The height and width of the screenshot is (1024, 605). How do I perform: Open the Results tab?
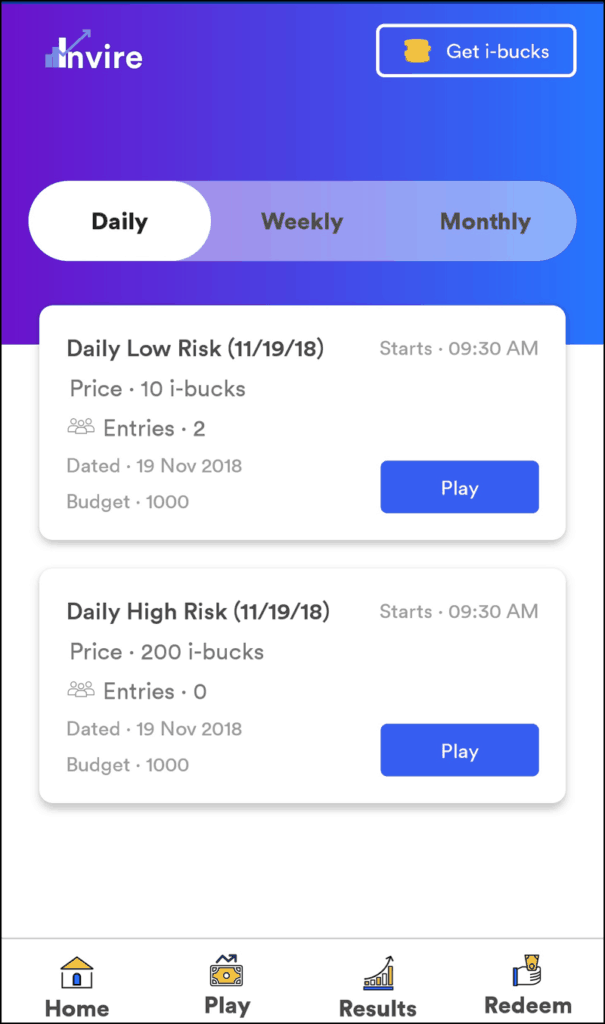point(378,987)
